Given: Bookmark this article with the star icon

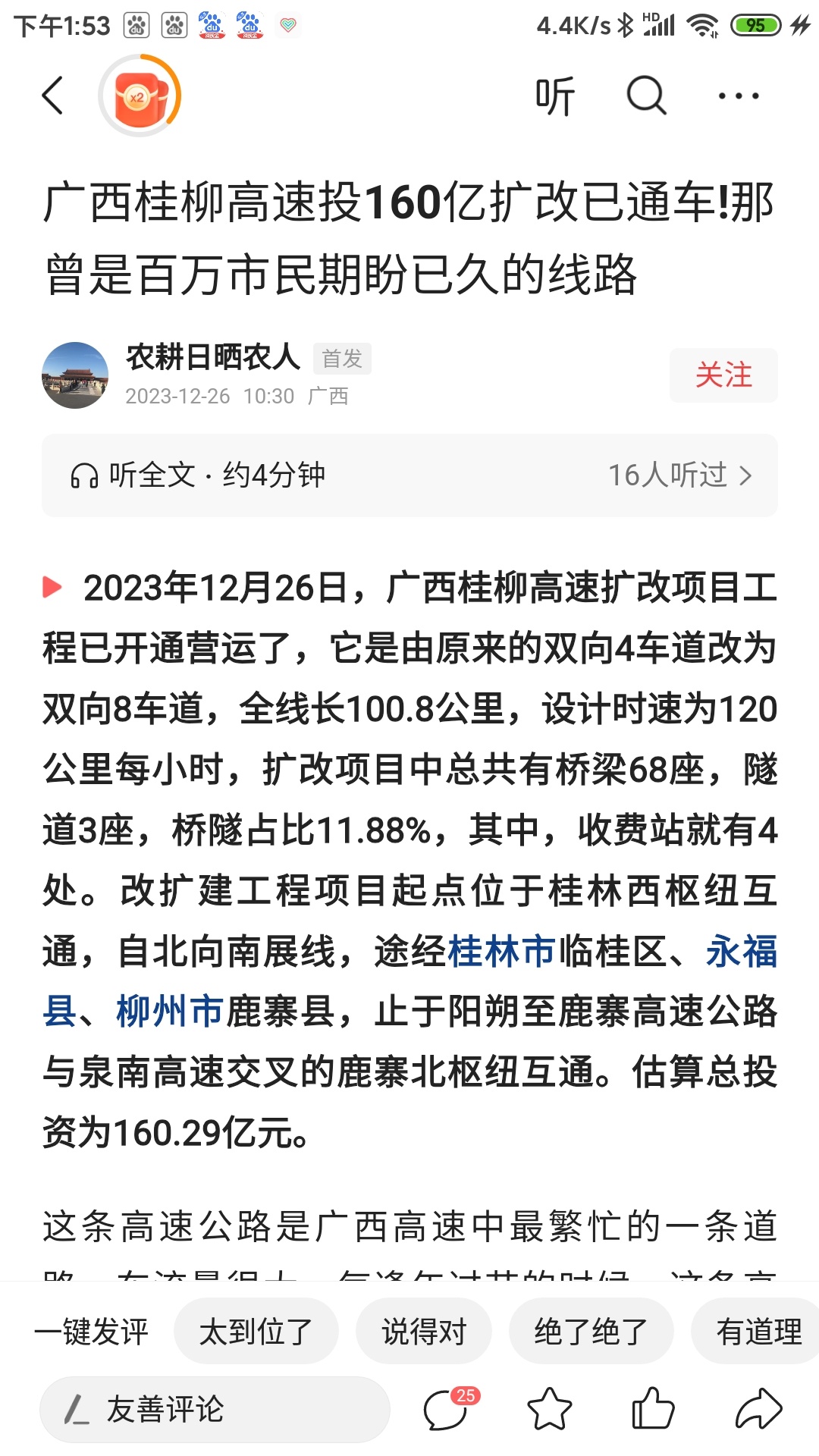Looking at the screenshot, I should pos(550,1410).
